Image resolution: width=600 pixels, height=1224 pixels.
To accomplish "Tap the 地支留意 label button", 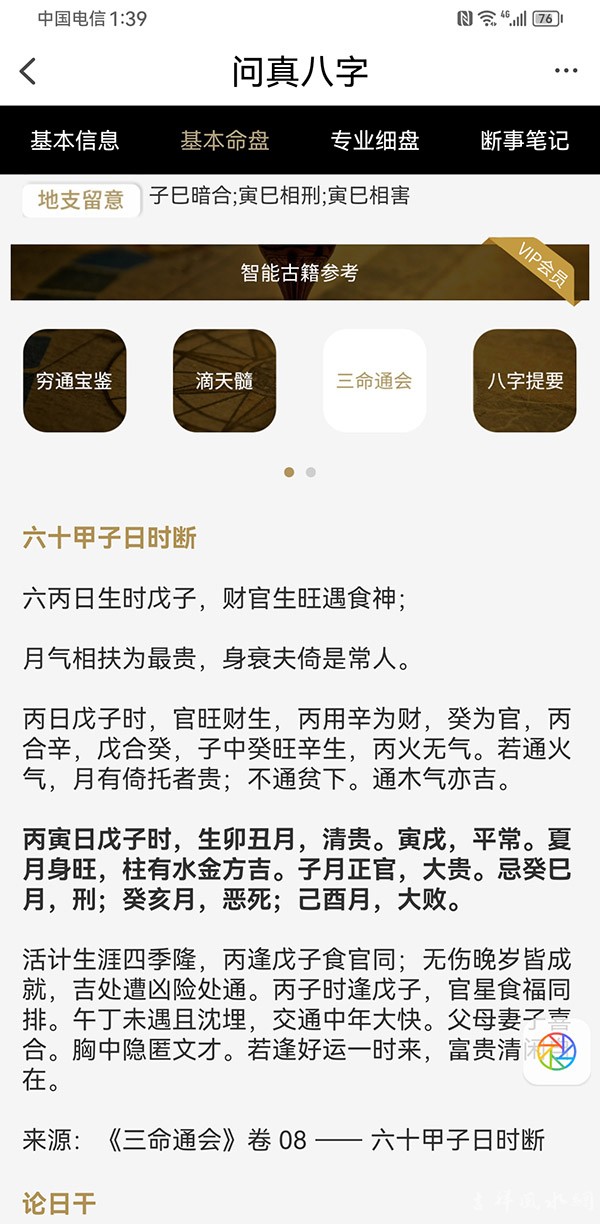I will [x=81, y=199].
